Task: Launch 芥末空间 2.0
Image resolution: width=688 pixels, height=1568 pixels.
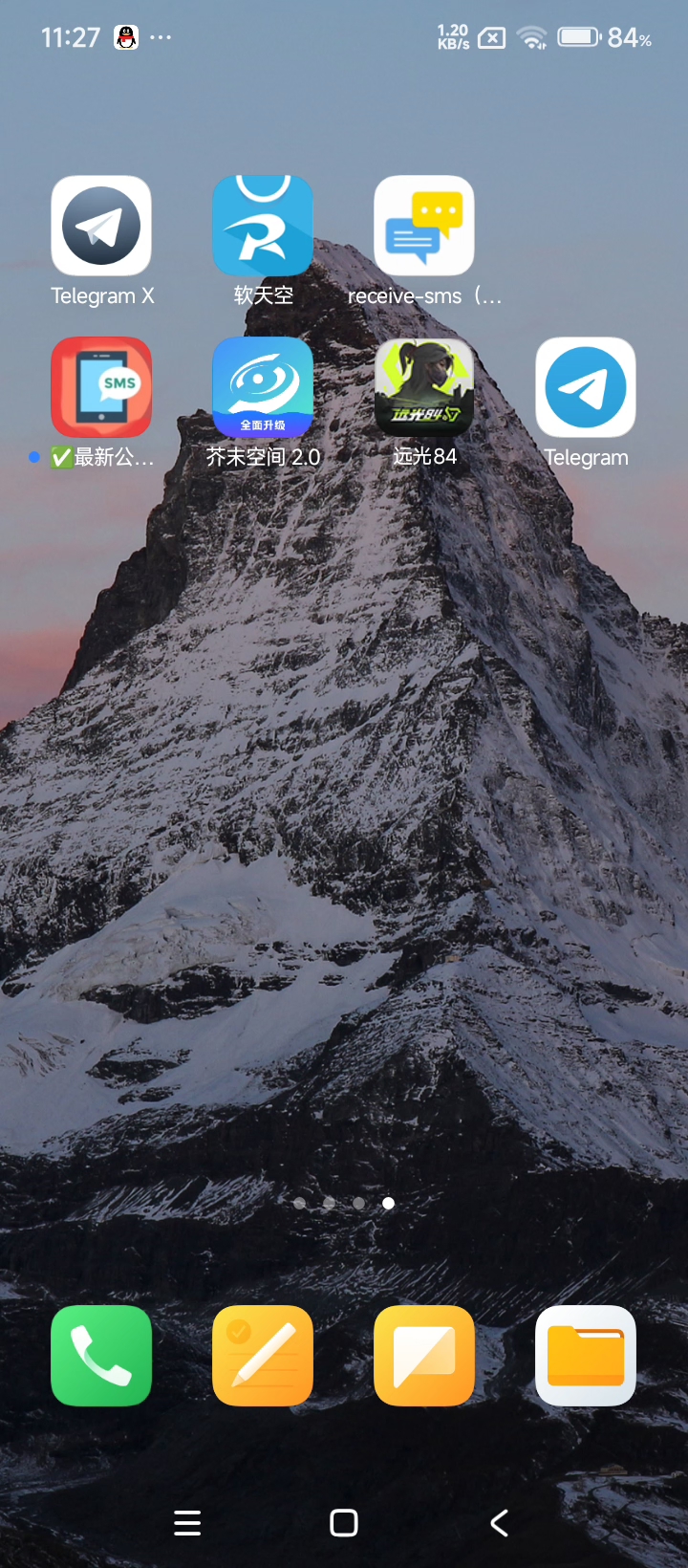Action: 263,388
